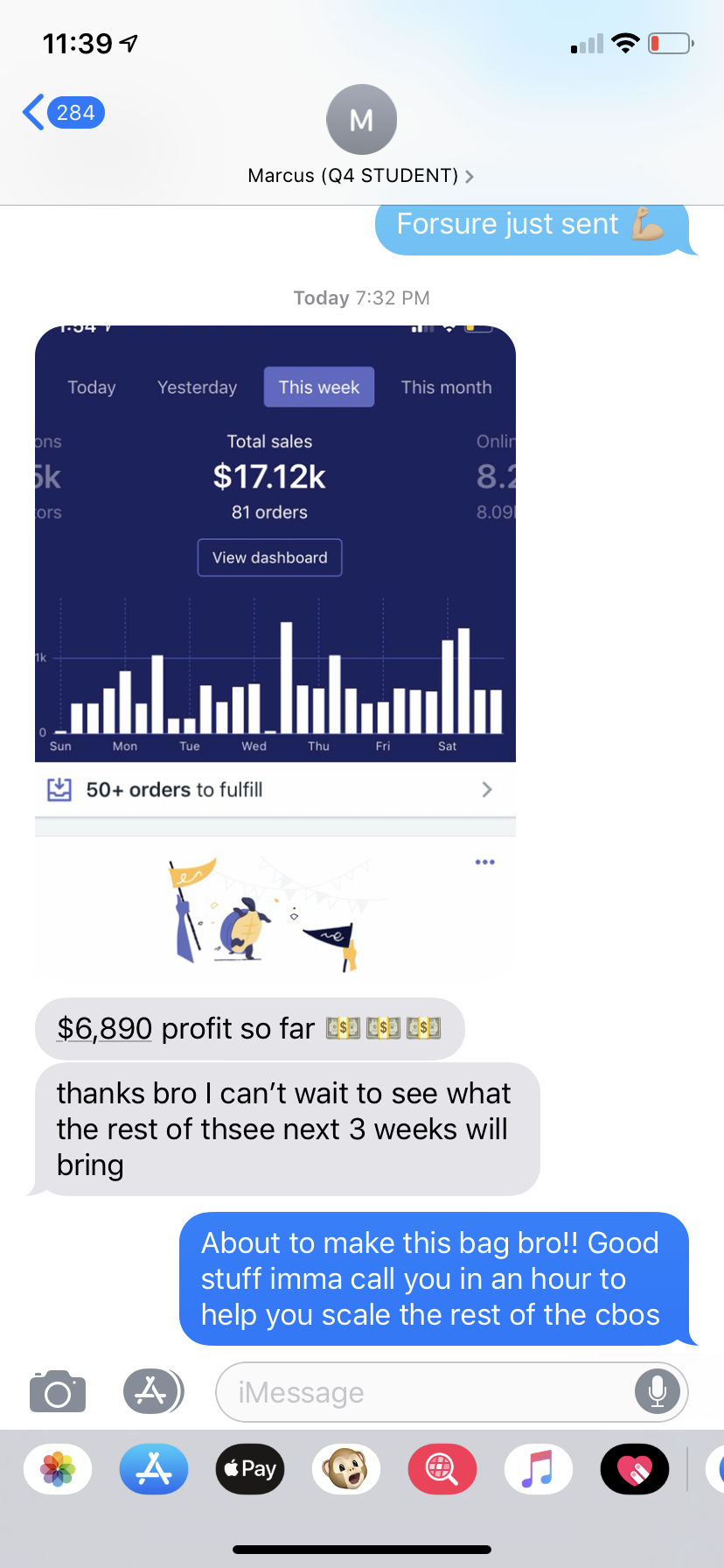Open the App Store iMessage app
Viewport: 724px width, 1568px height.
pyautogui.click(x=154, y=1469)
